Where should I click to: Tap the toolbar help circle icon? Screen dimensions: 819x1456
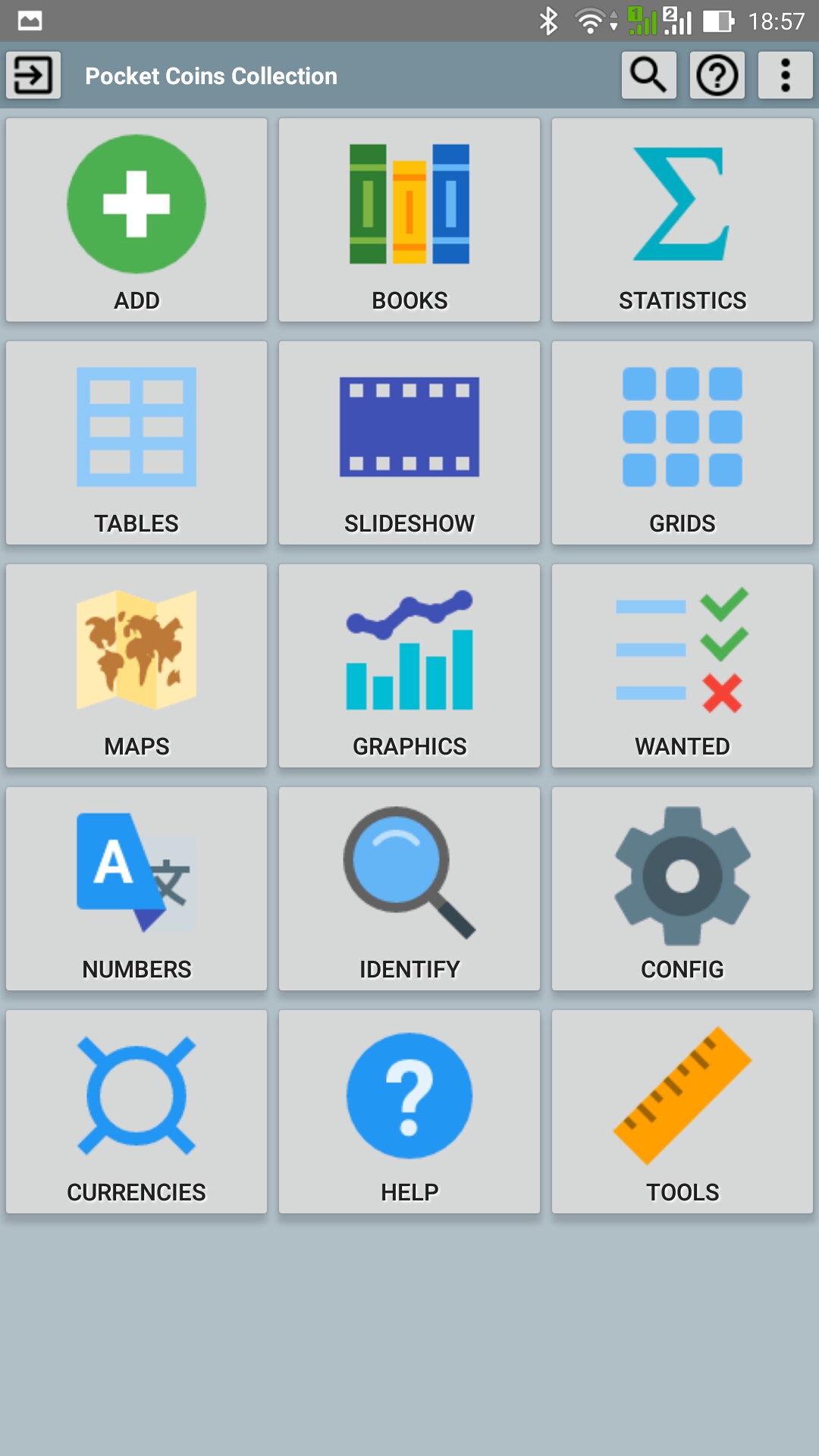click(717, 75)
